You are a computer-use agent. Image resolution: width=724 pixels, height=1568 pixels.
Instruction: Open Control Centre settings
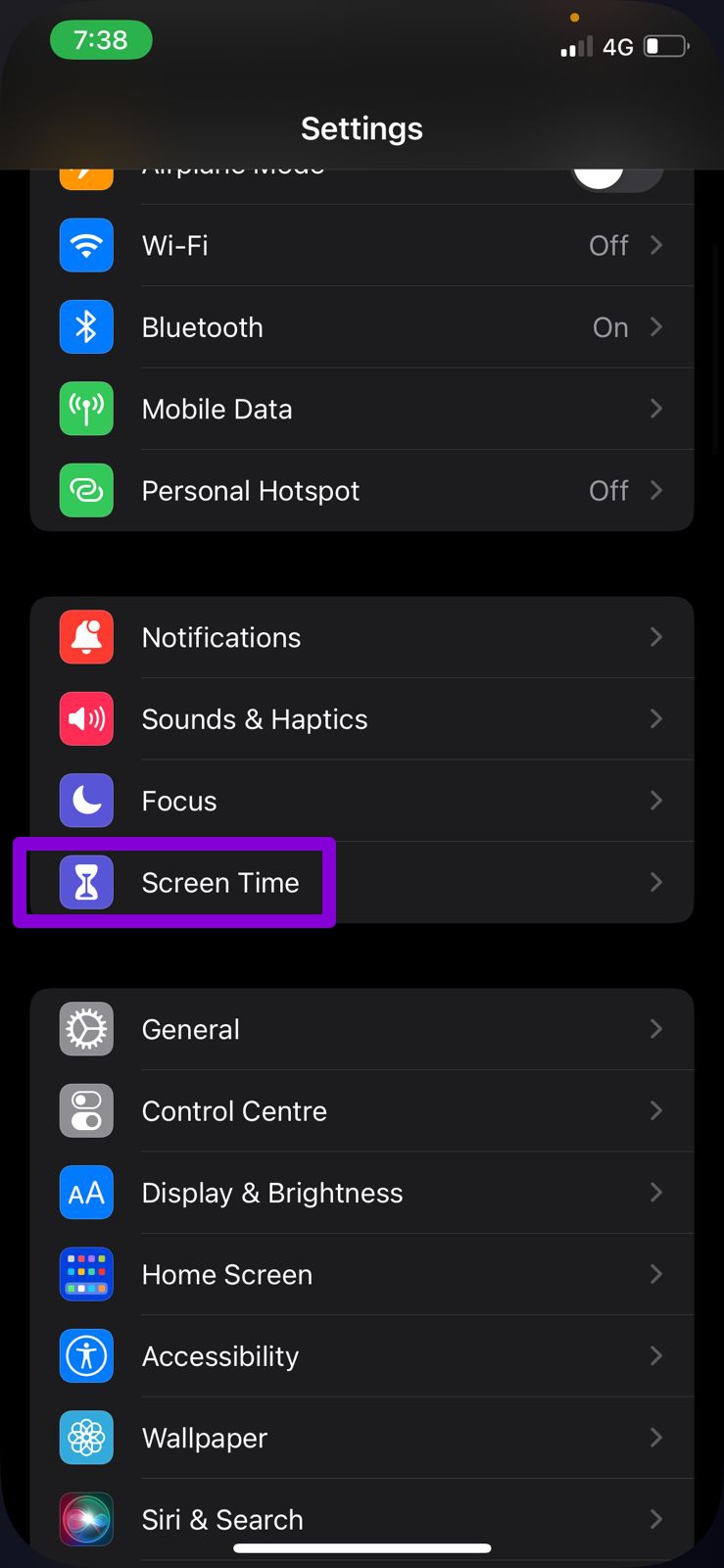pyautogui.click(x=362, y=1111)
